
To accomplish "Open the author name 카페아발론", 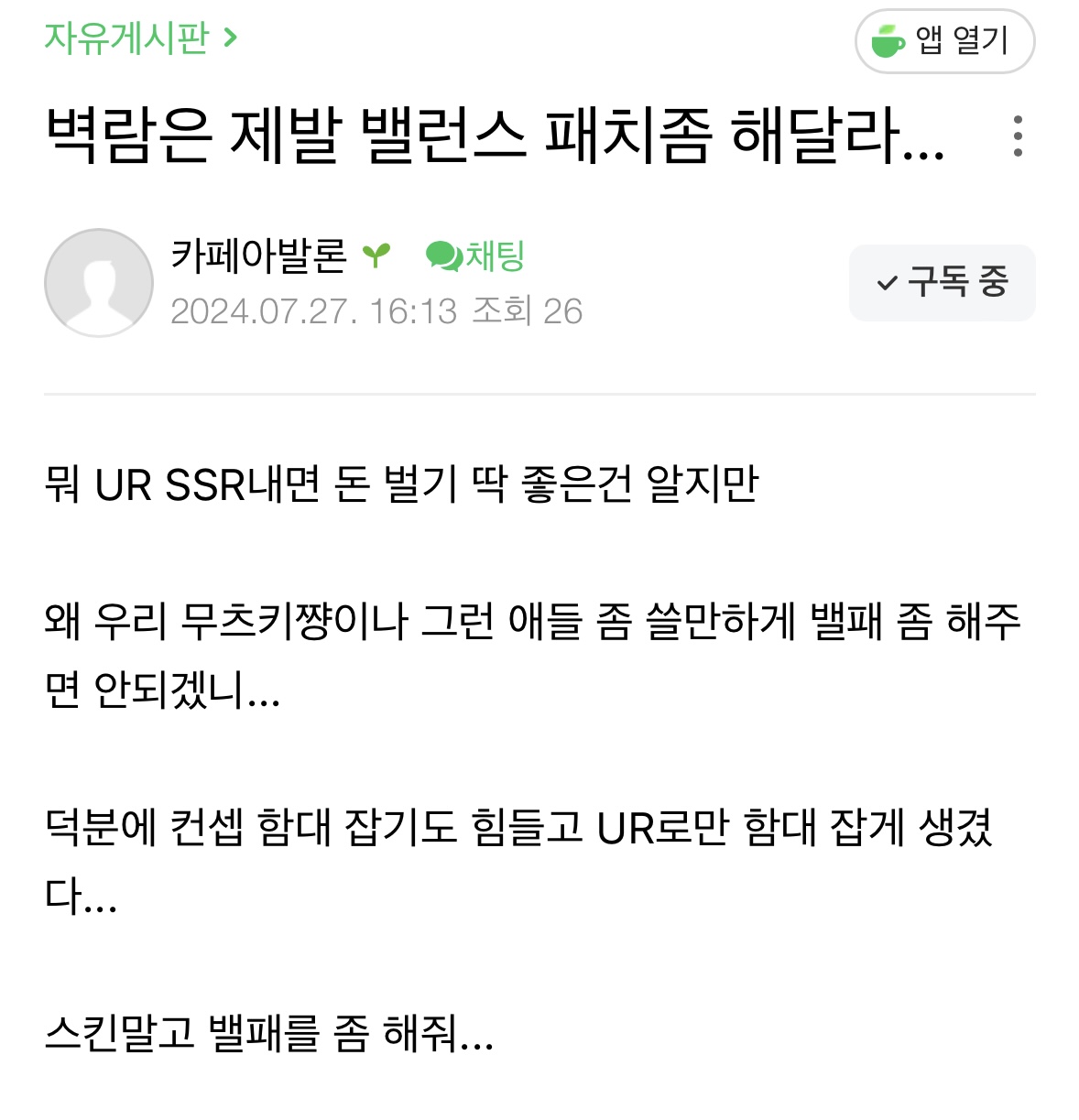I will coord(259,256).
